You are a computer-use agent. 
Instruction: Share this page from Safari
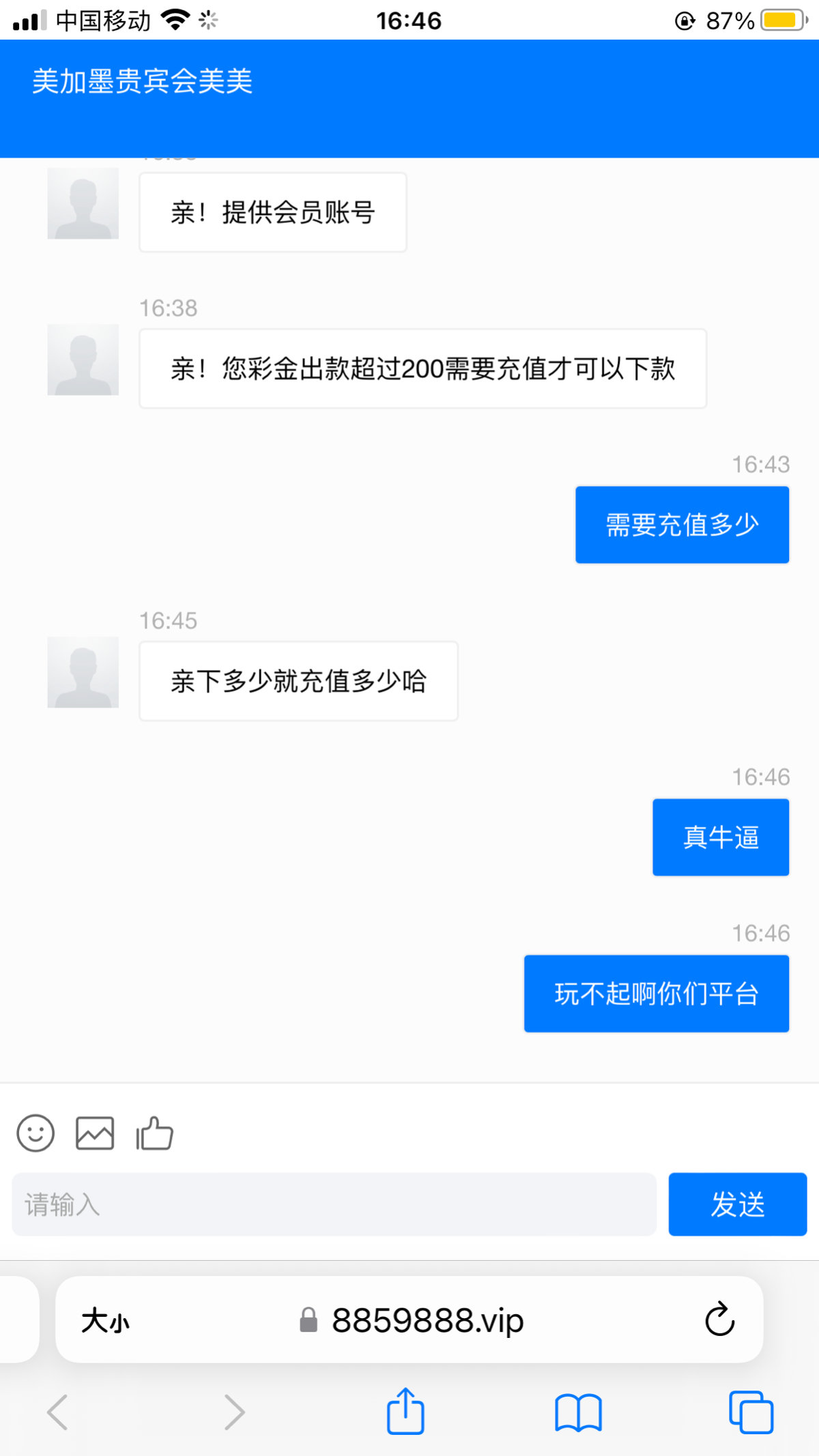[x=405, y=1410]
